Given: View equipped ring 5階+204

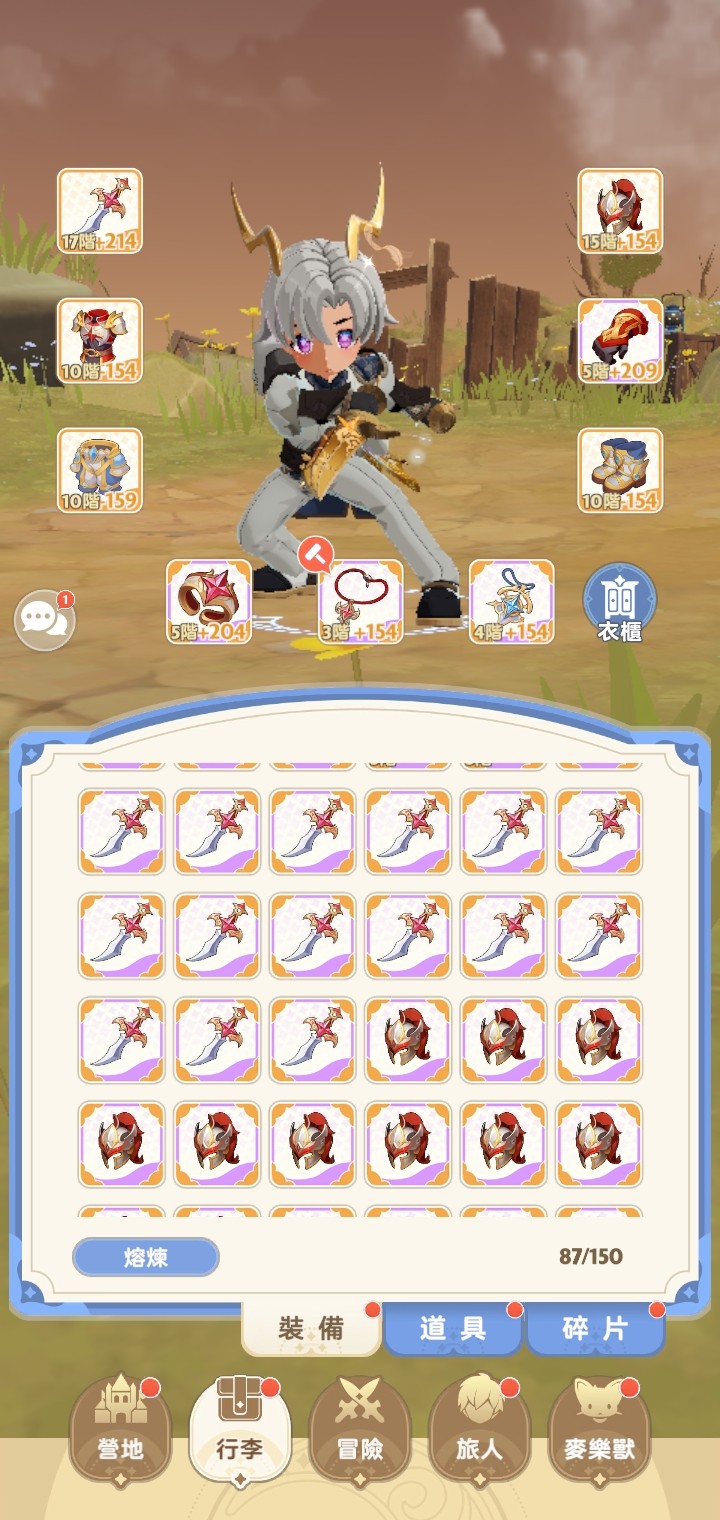Looking at the screenshot, I should click(x=209, y=601).
